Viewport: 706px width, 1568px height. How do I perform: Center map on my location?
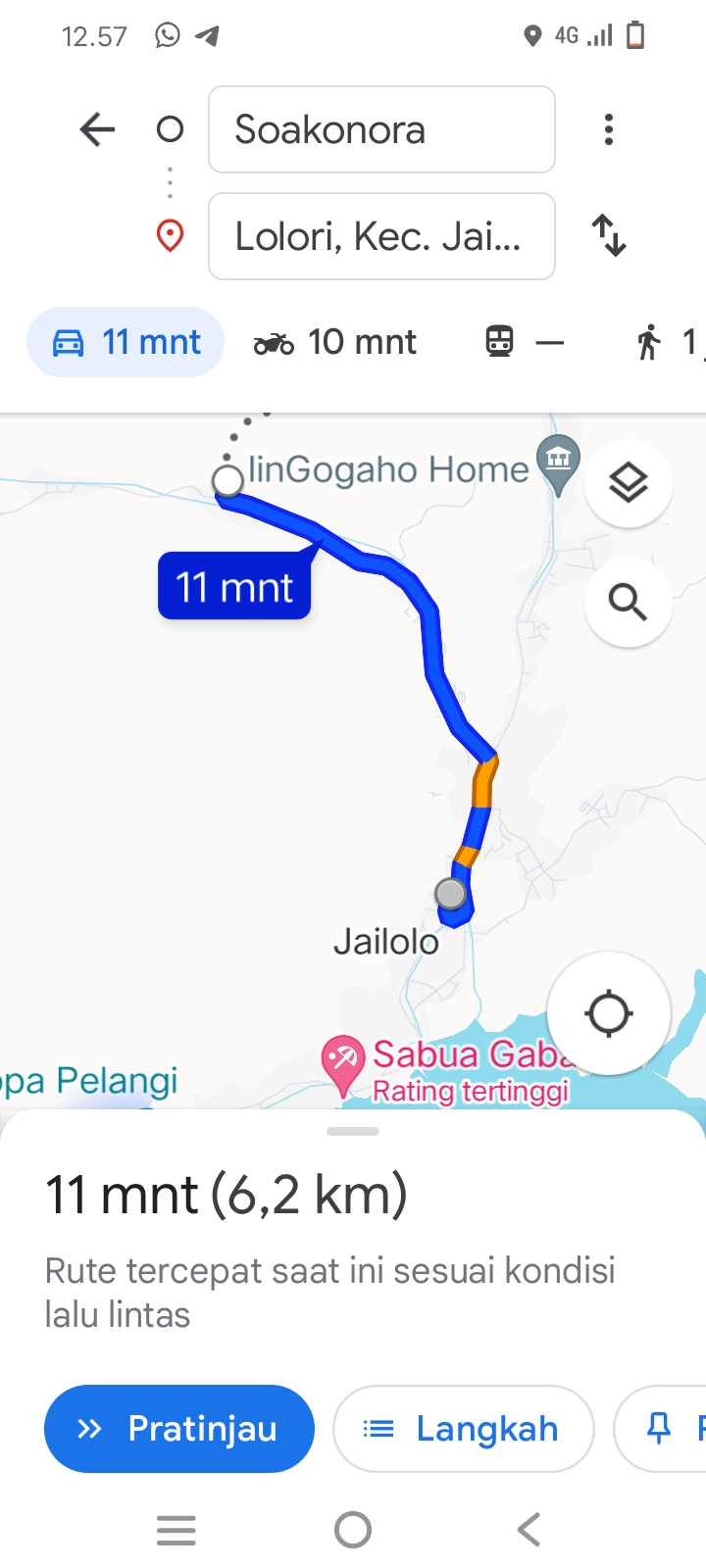pos(609,1013)
